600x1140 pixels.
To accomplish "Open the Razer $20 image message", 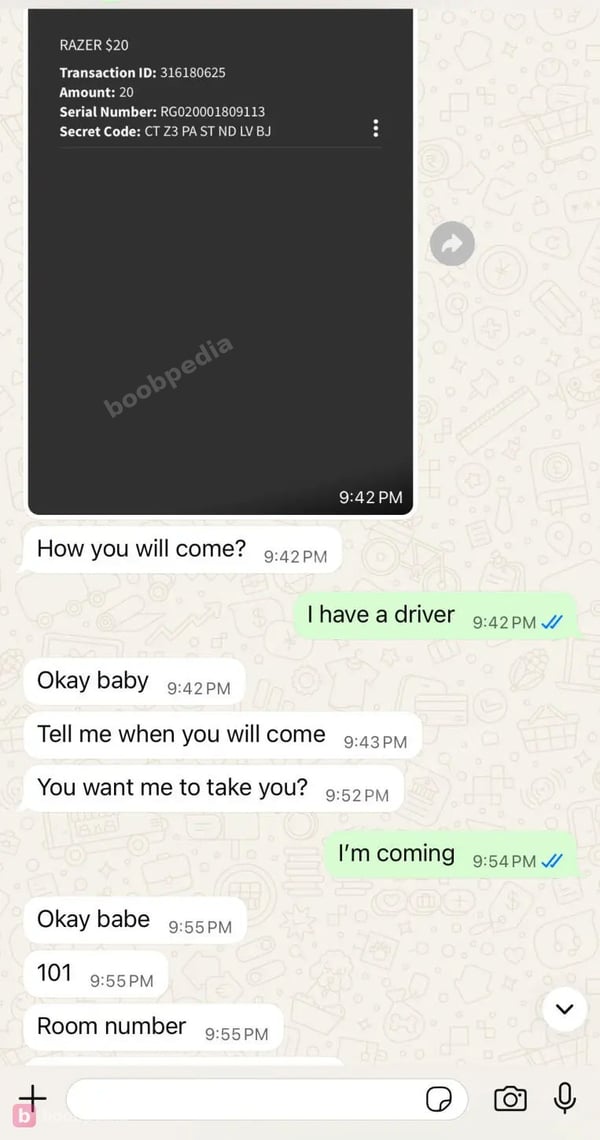I will [220, 262].
